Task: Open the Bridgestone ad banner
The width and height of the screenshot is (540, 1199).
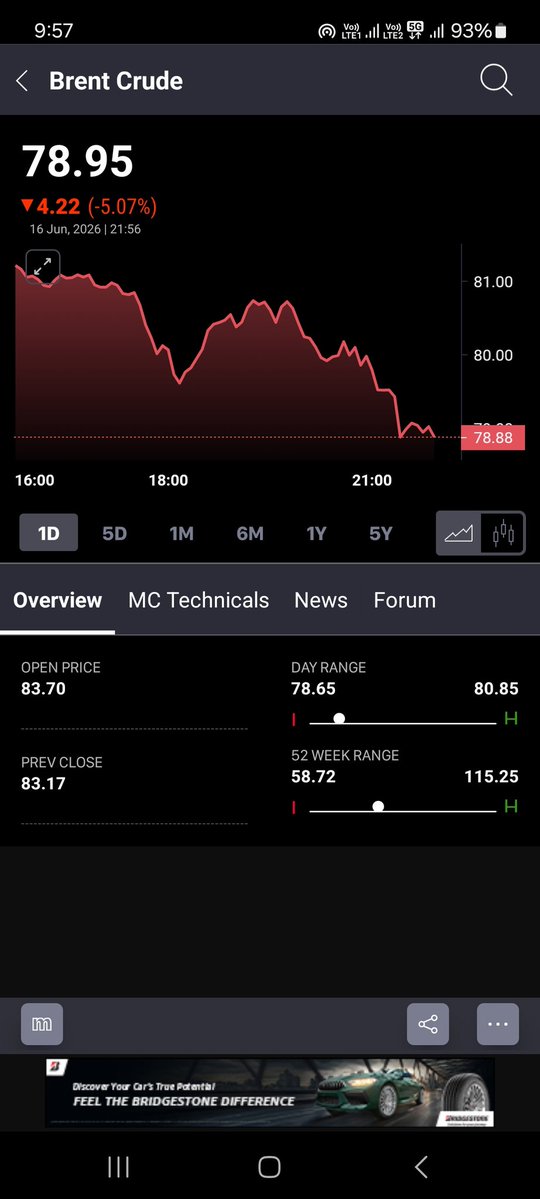Action: tap(269, 1092)
